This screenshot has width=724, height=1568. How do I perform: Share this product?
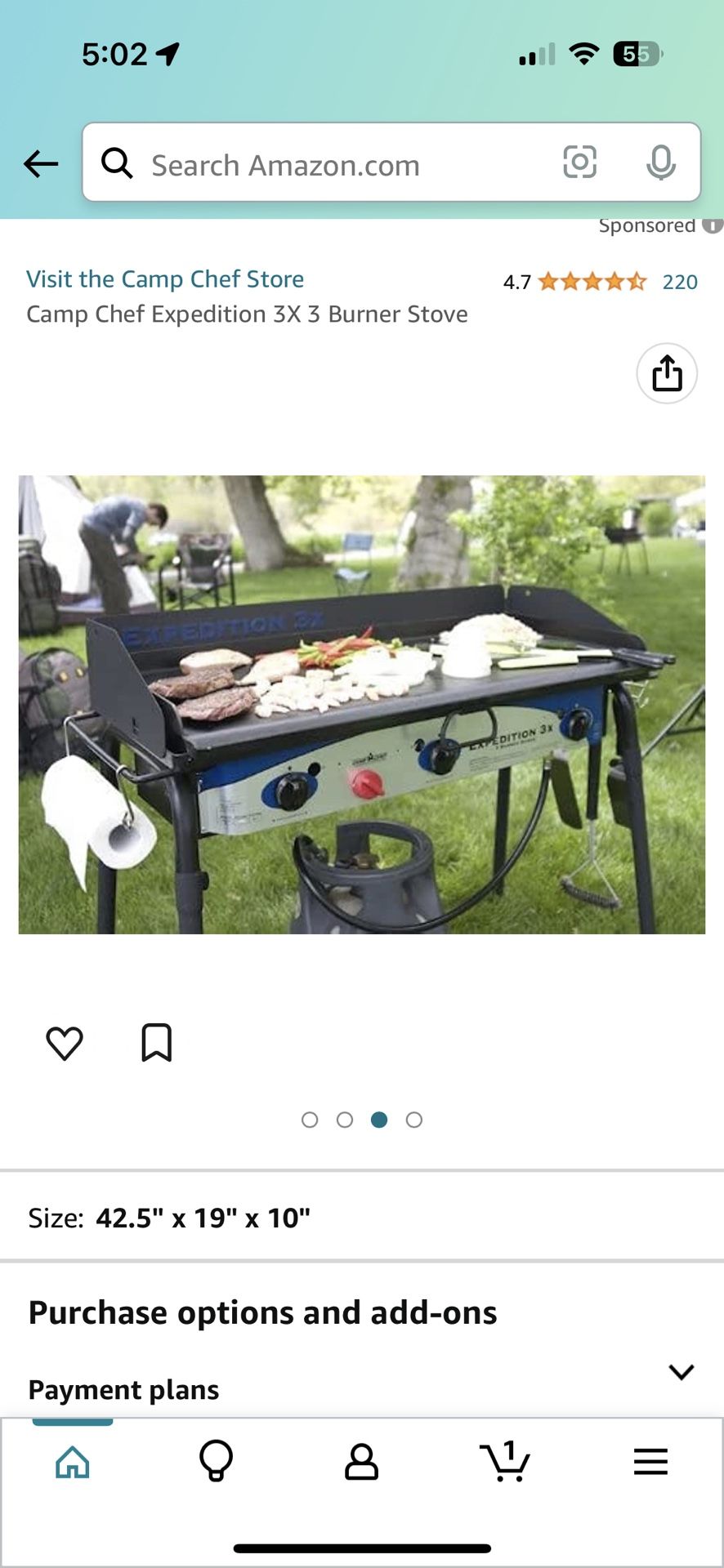tap(667, 374)
